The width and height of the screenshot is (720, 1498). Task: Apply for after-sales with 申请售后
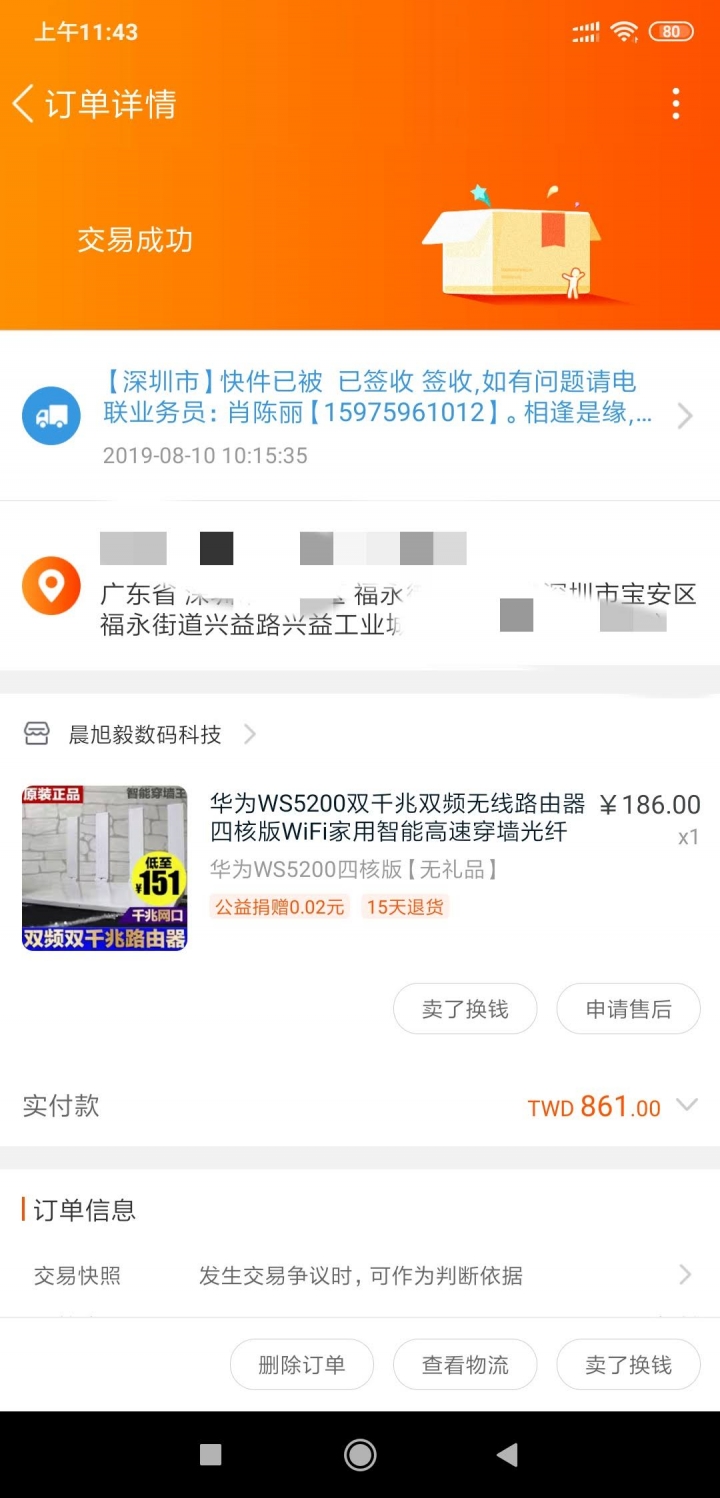tap(628, 1009)
